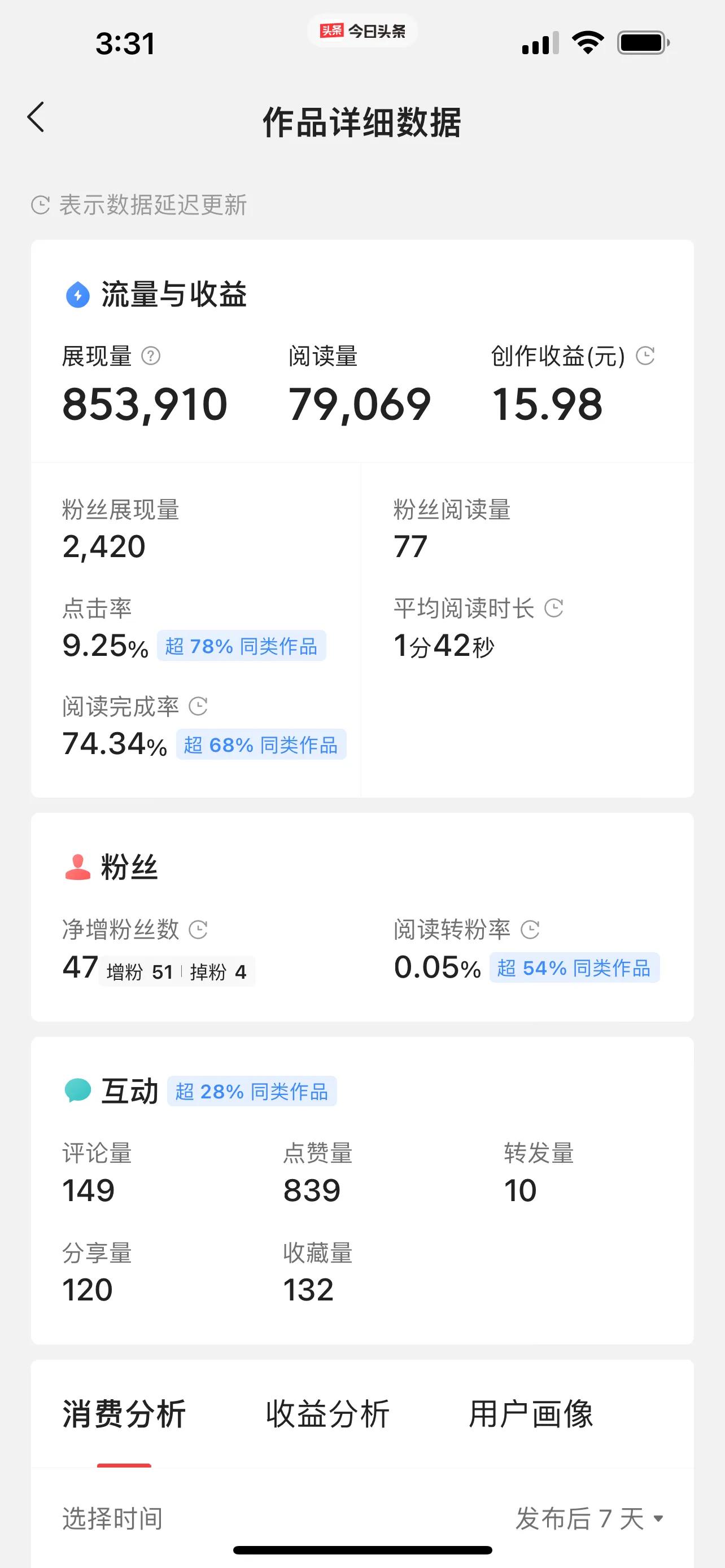Switch to the 用户画像 tab

(532, 1414)
